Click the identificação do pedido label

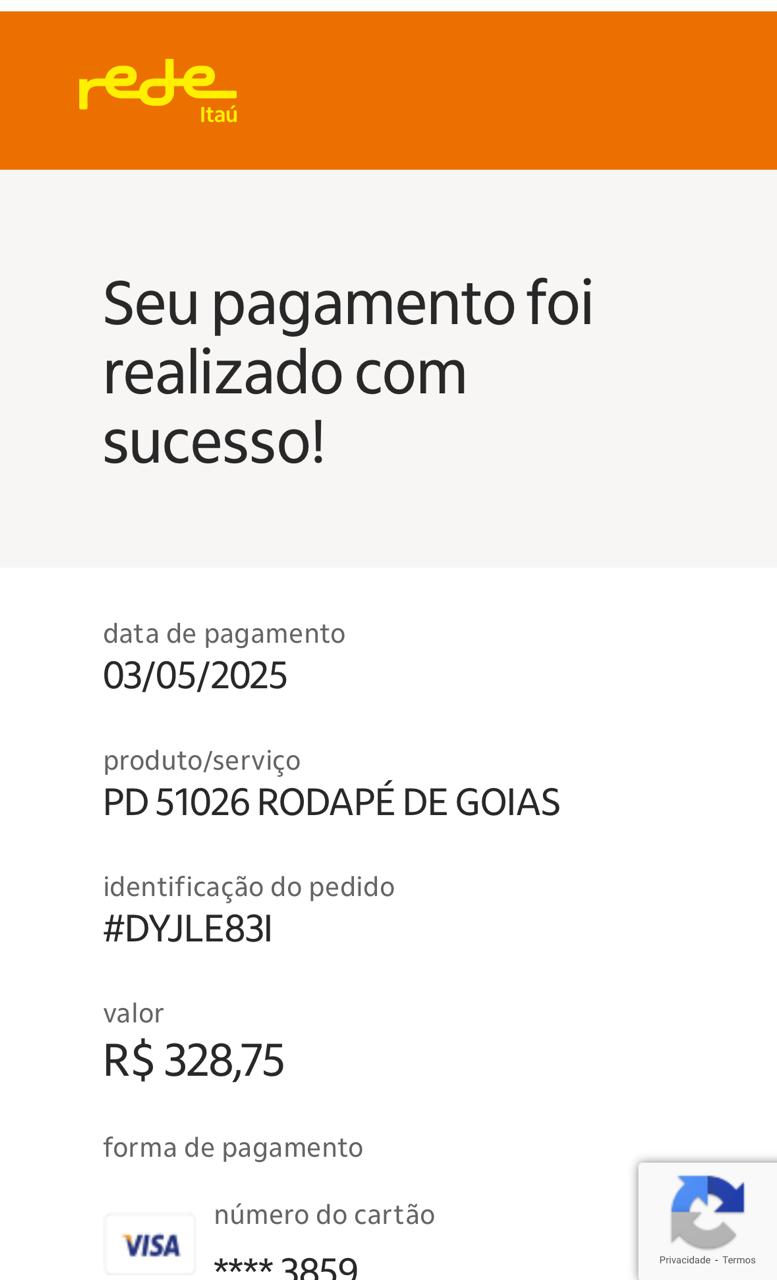249,886
